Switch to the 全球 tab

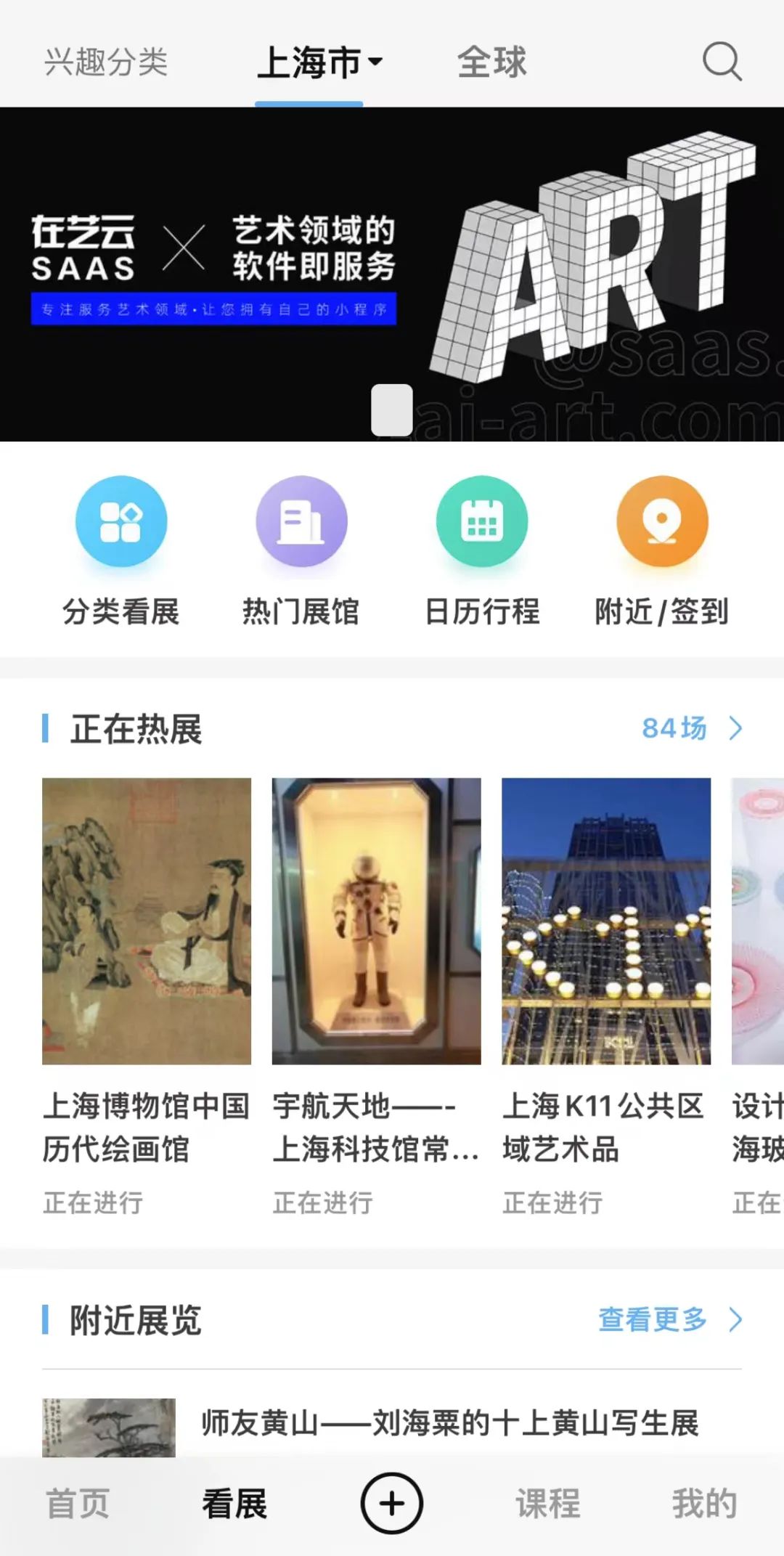pos(491,62)
